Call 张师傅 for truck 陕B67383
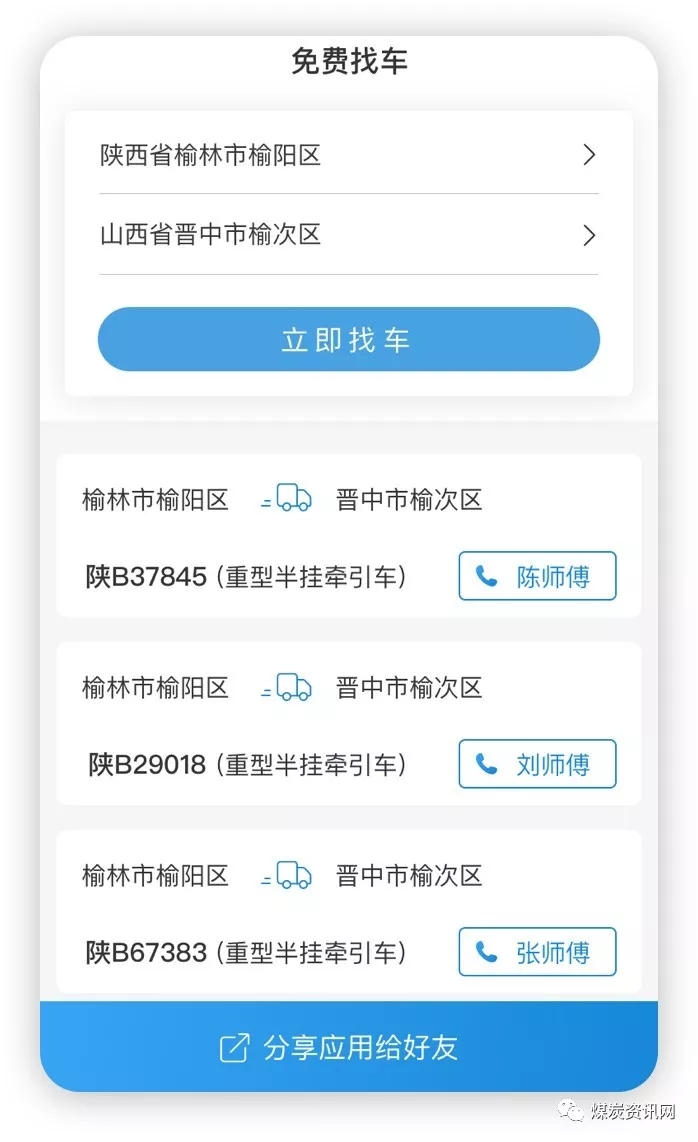The width and height of the screenshot is (698, 1142). 537,952
